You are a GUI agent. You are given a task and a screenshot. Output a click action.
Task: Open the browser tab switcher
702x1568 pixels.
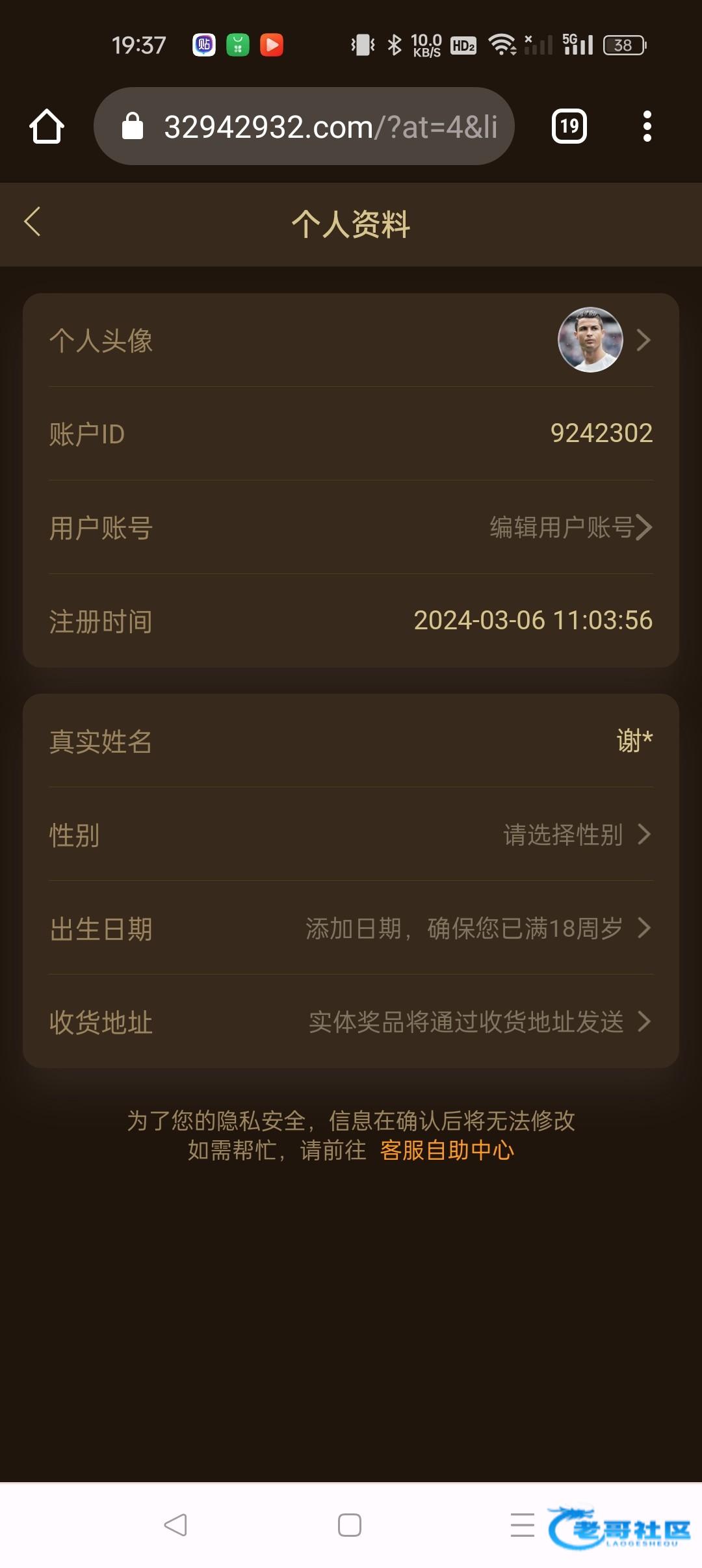[x=569, y=126]
